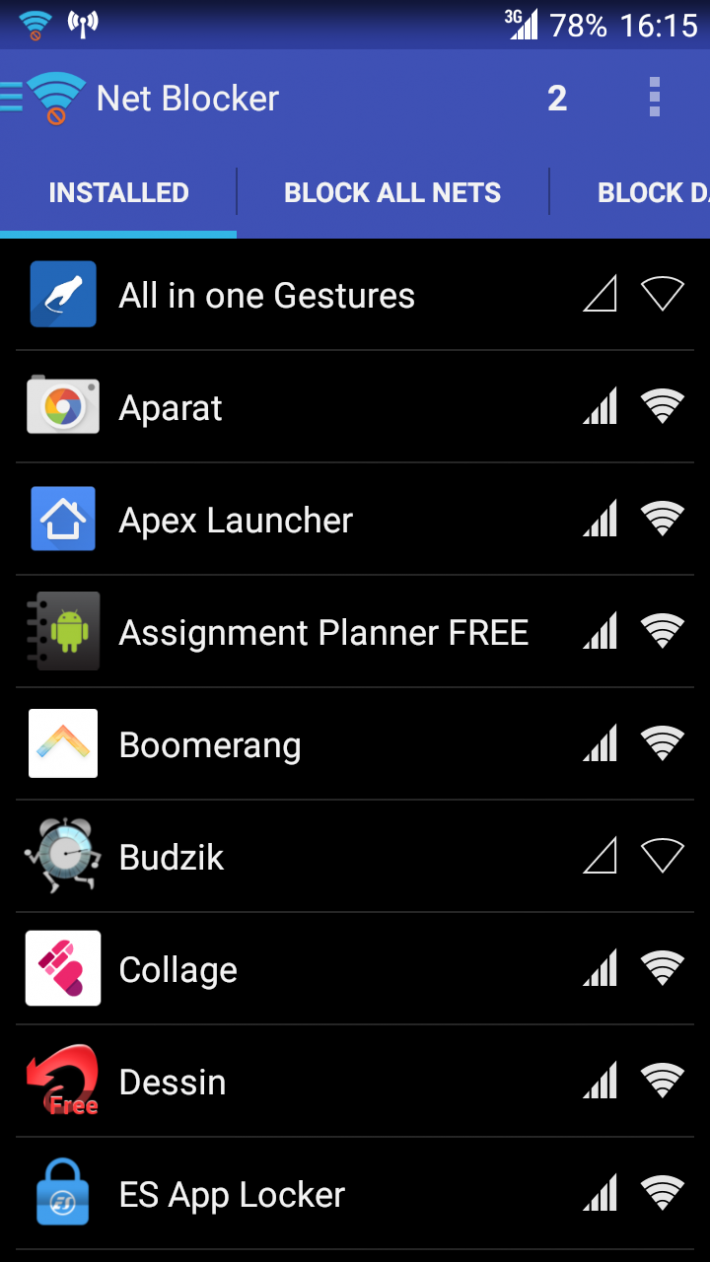
Task: Block Wi-Fi for Boomerang
Action: pos(662,744)
